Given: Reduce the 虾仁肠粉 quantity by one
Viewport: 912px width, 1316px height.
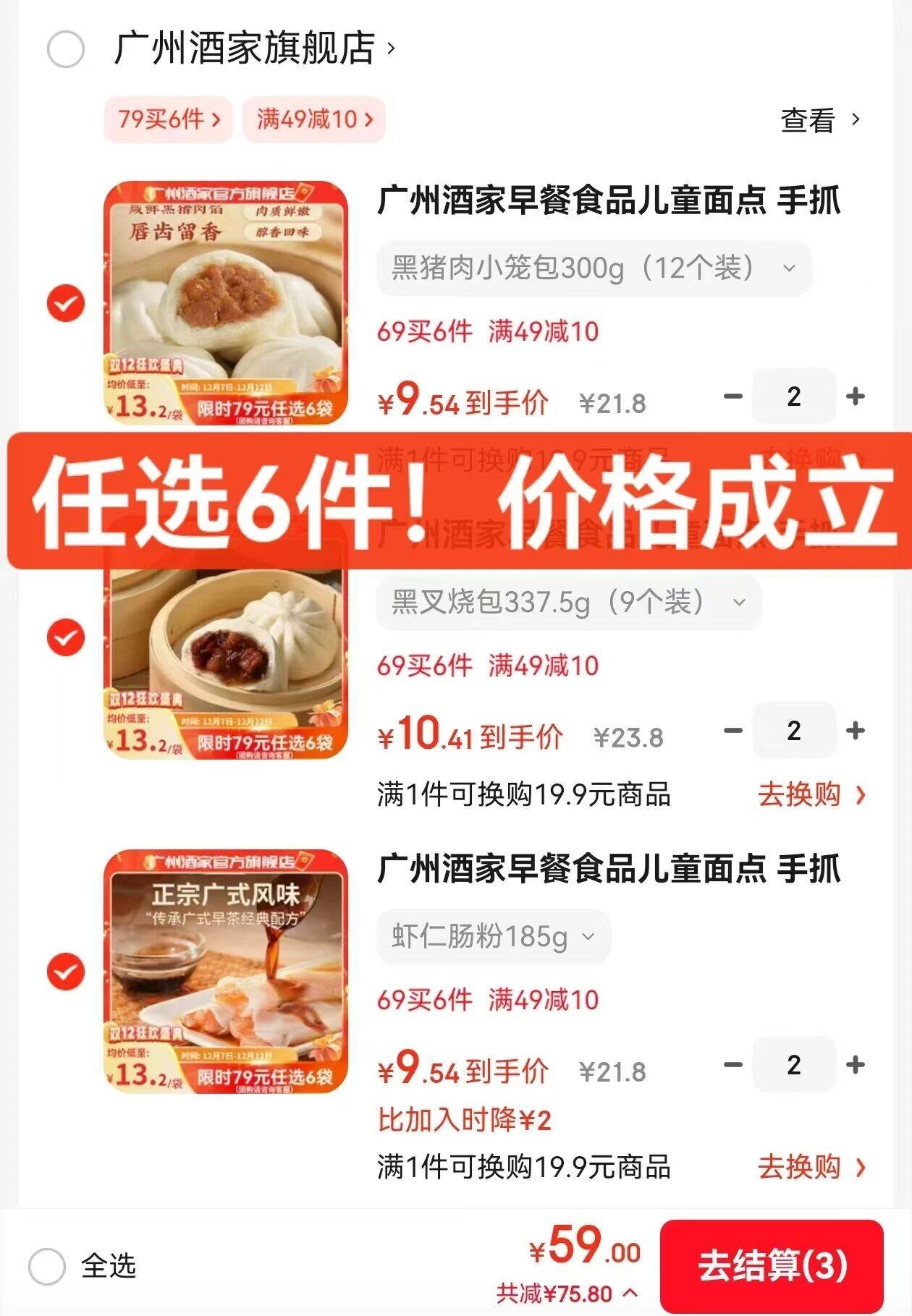Looking at the screenshot, I should pos(733,1065).
